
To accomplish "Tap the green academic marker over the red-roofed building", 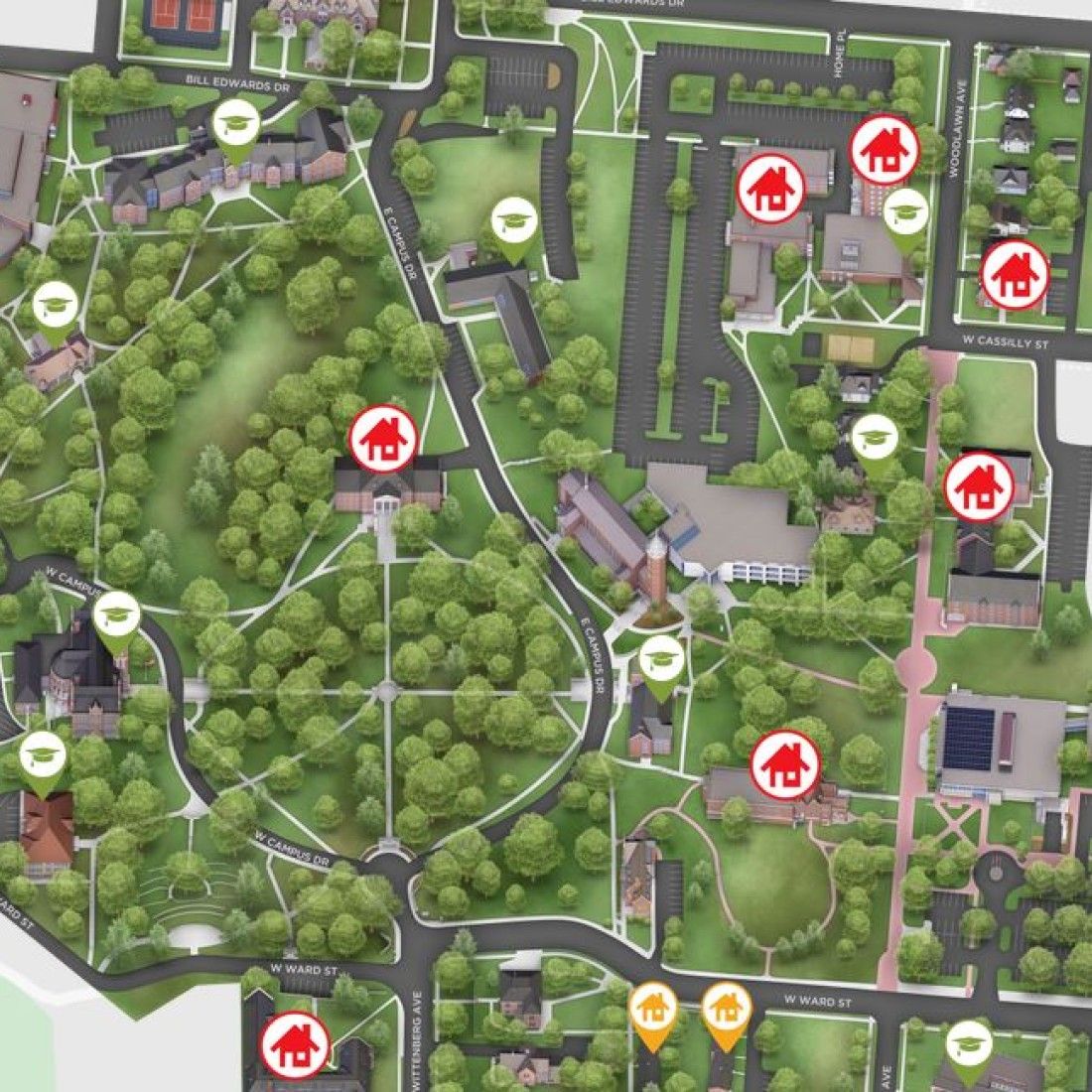I will pos(43,756).
